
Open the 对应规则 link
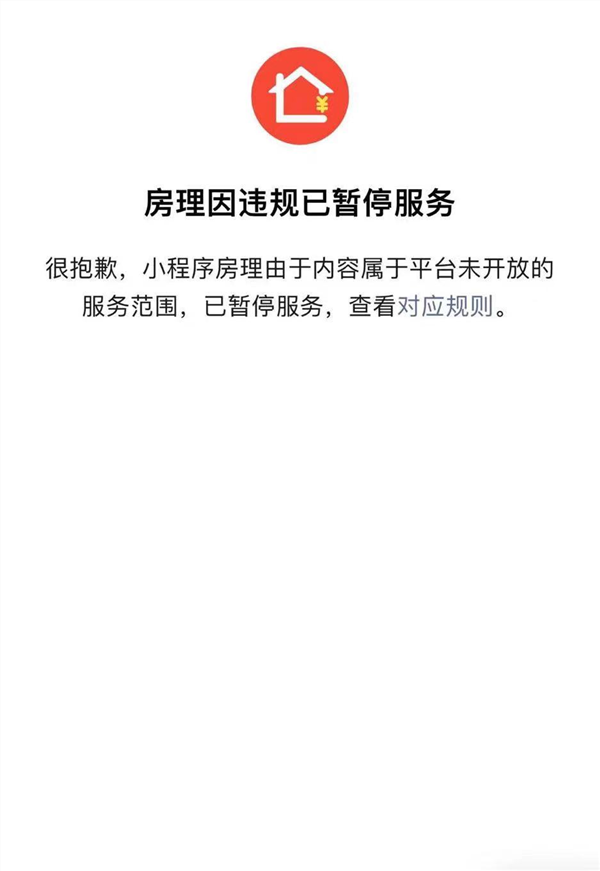pyautogui.click(x=445, y=307)
